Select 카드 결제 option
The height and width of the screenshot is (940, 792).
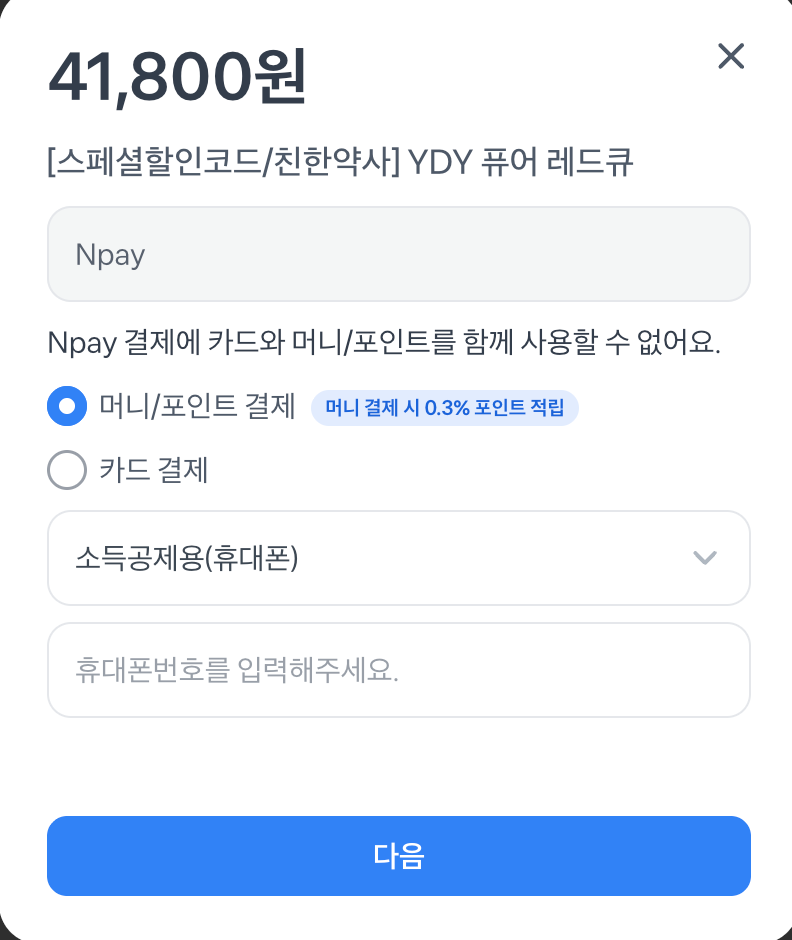68,470
